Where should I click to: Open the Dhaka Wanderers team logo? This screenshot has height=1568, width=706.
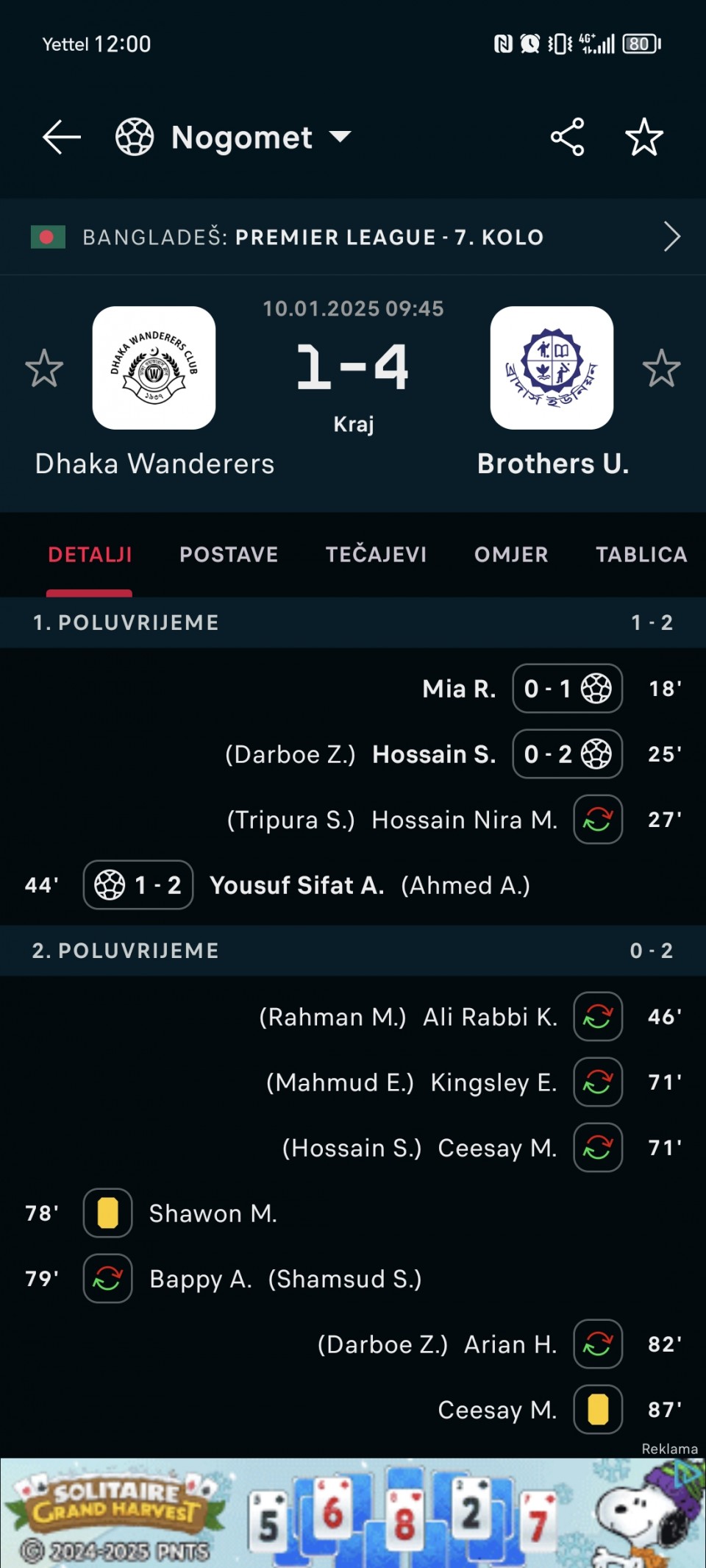click(154, 368)
